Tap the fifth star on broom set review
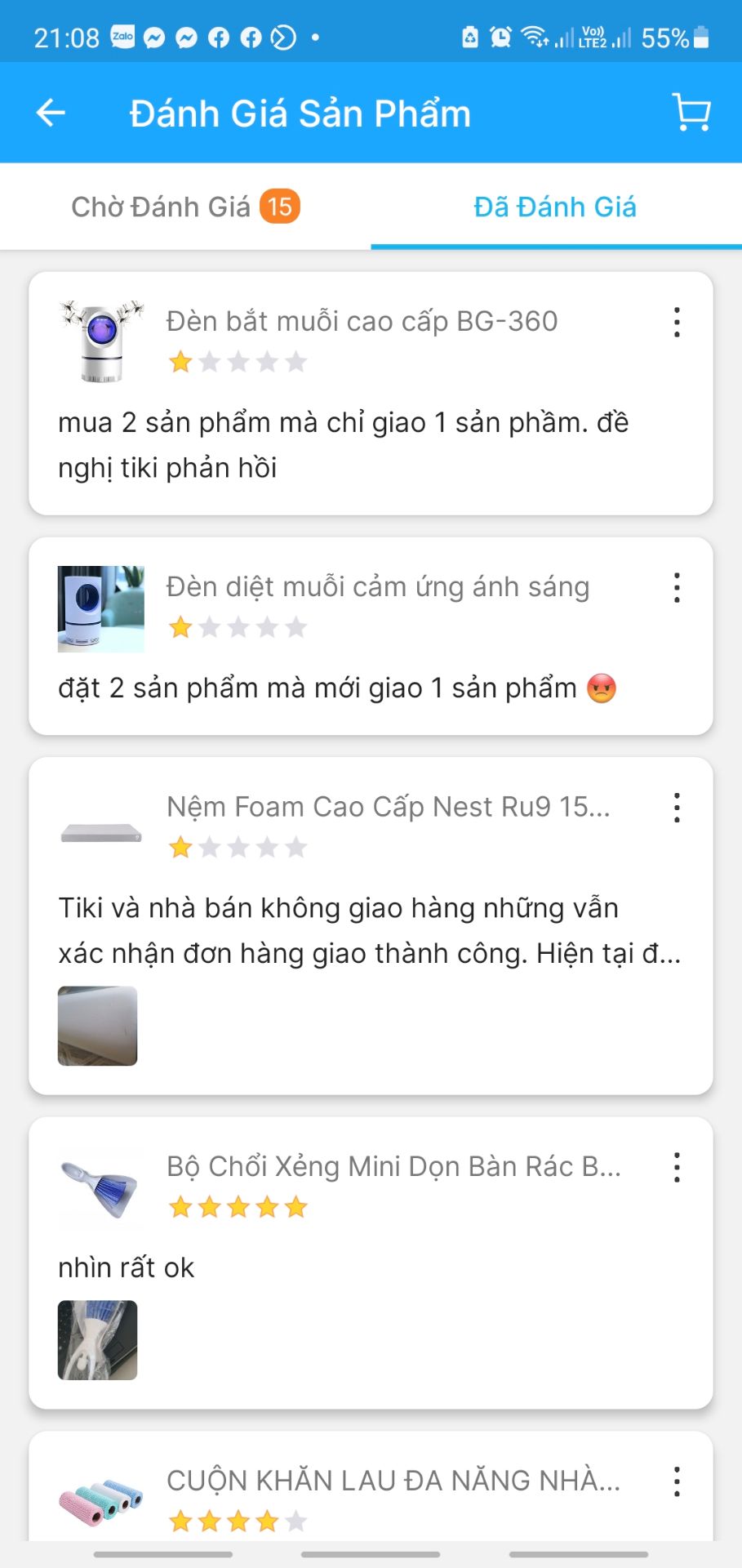This screenshot has height=1568, width=742. [296, 1206]
